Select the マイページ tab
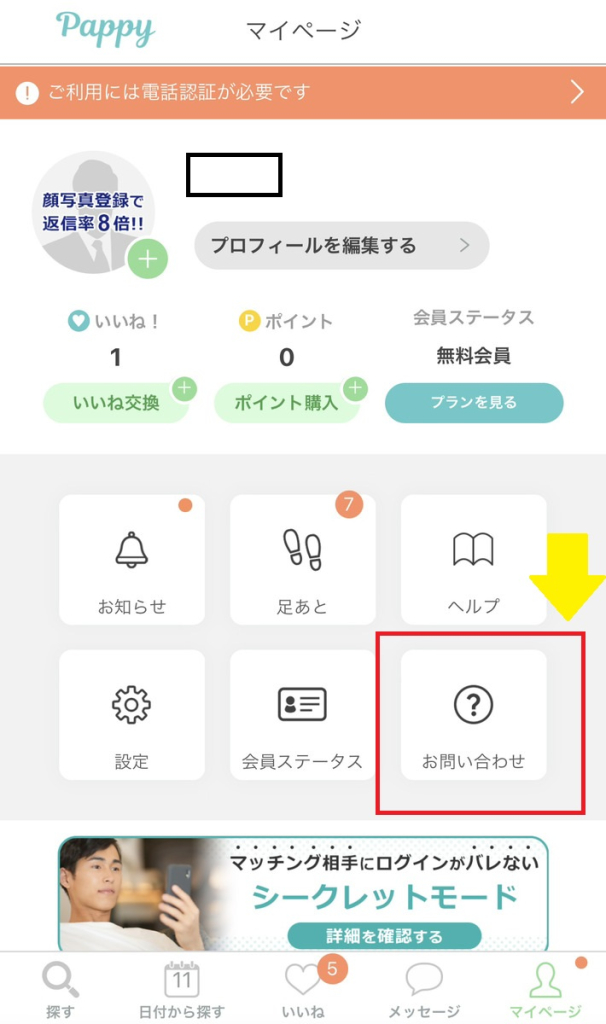Screen dimensions: 606x1024 click(x=545, y=990)
